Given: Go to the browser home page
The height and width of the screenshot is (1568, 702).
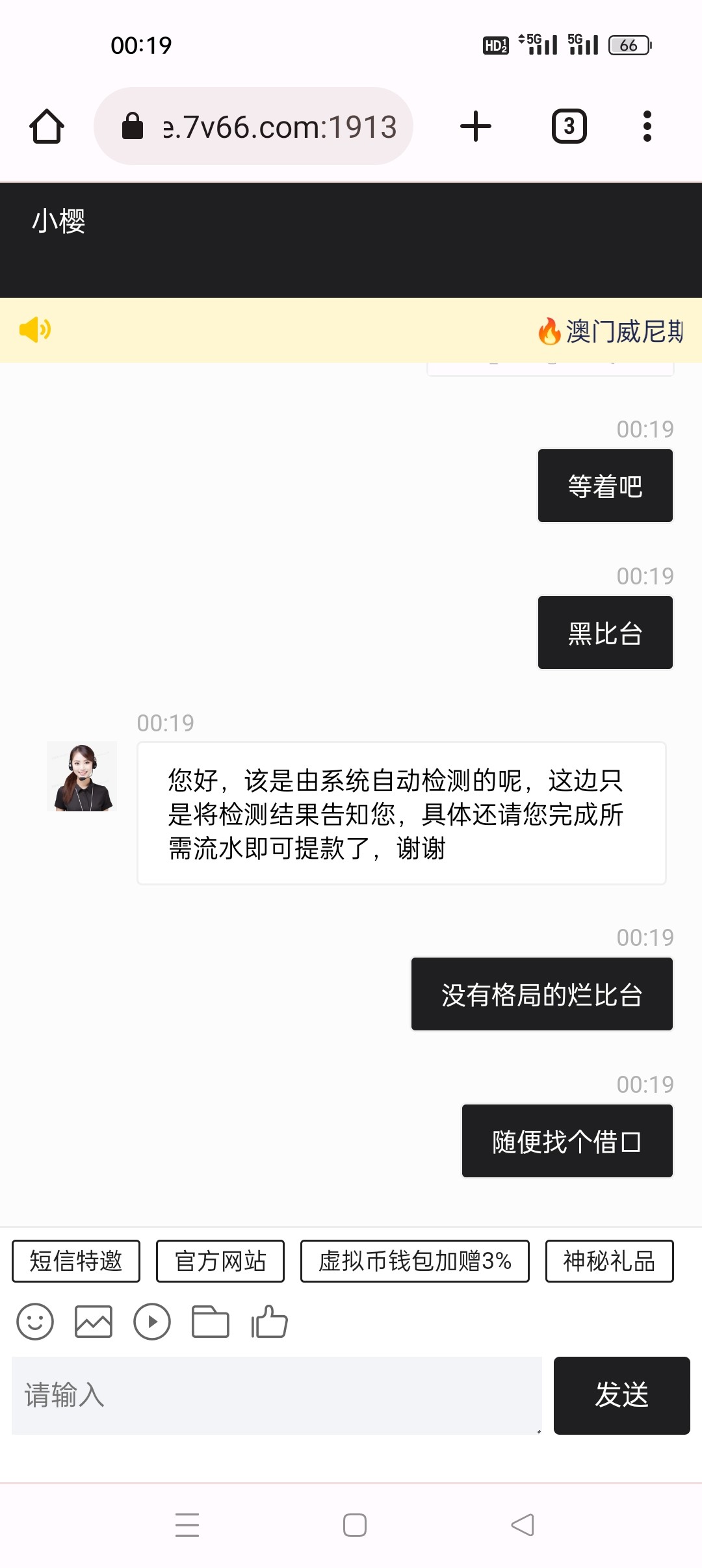Looking at the screenshot, I should tap(47, 126).
